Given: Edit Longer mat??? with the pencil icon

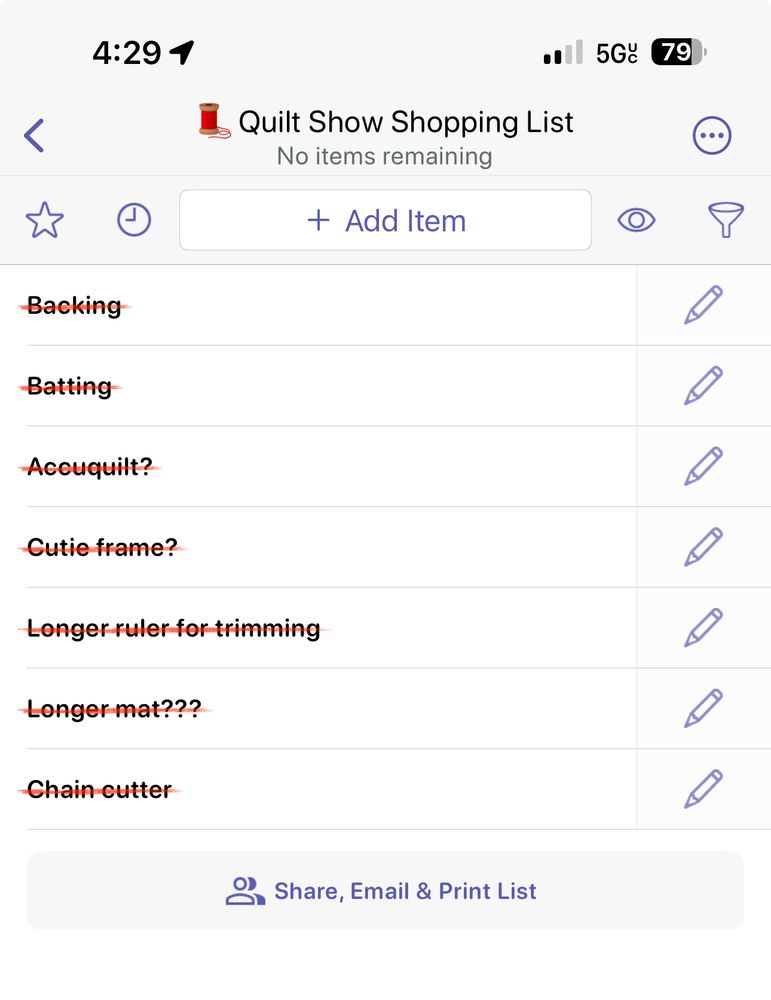Looking at the screenshot, I should pyautogui.click(x=704, y=708).
